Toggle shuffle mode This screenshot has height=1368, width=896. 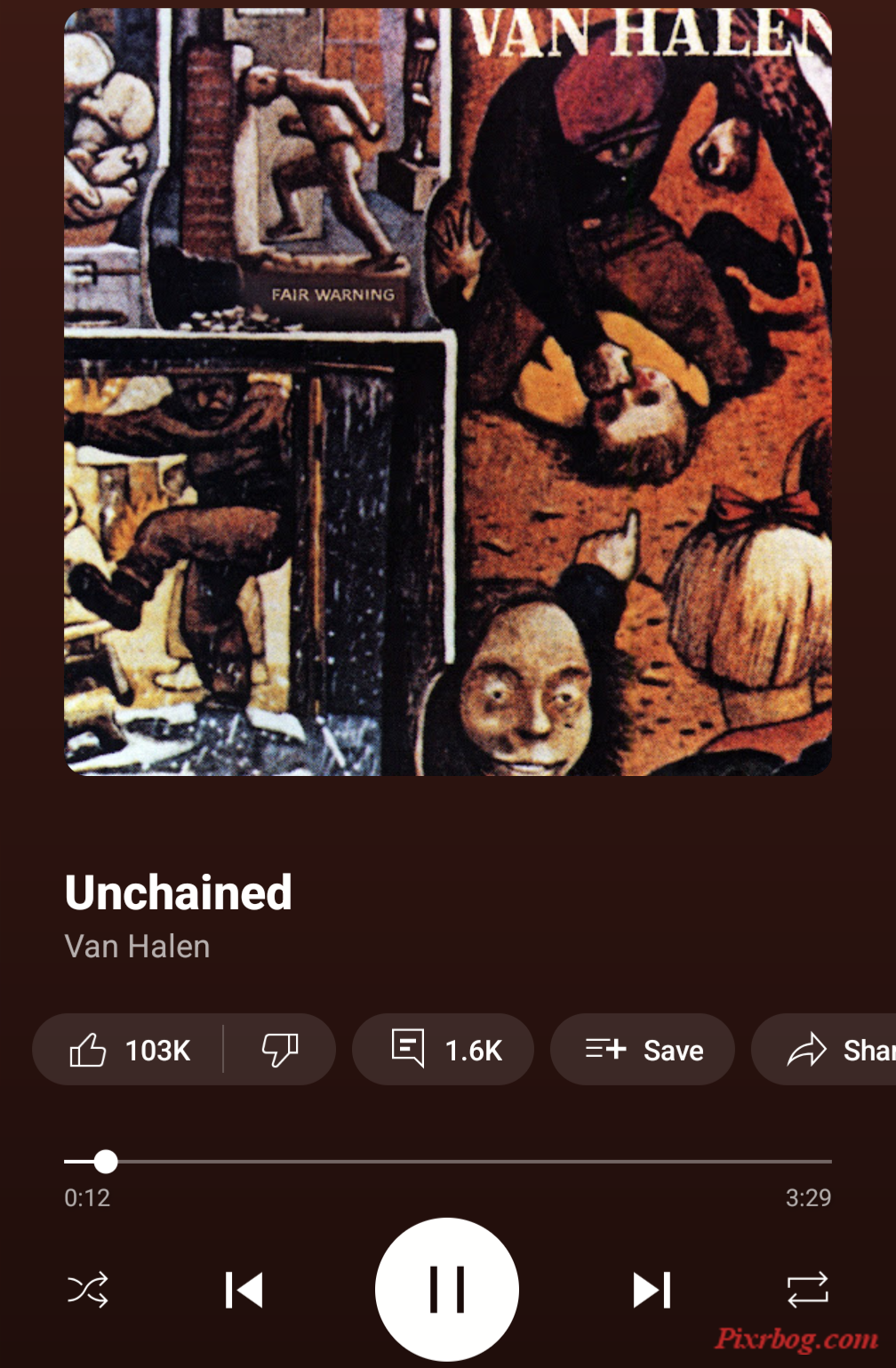(88, 1290)
